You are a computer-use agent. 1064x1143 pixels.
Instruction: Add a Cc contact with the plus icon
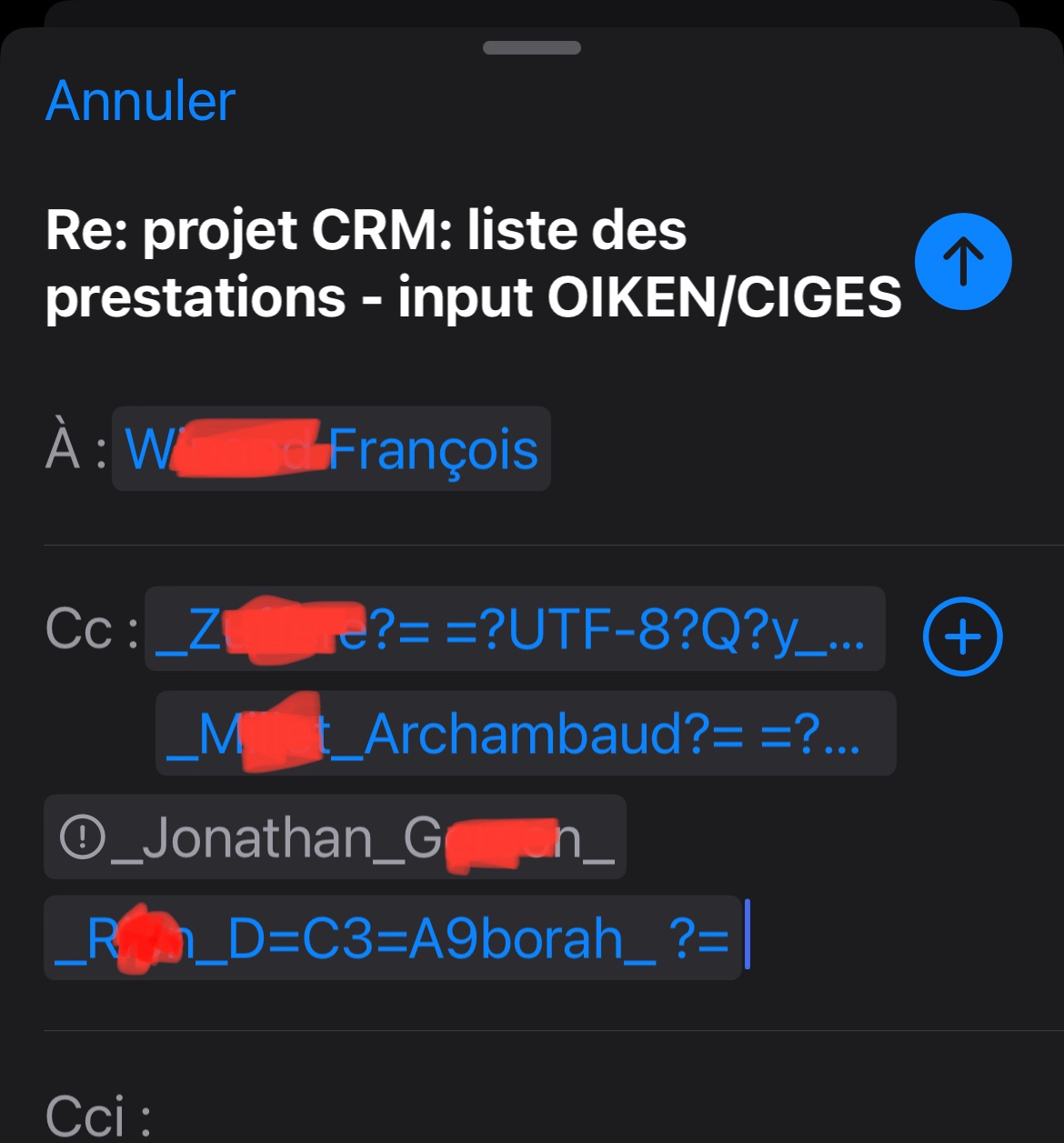962,637
